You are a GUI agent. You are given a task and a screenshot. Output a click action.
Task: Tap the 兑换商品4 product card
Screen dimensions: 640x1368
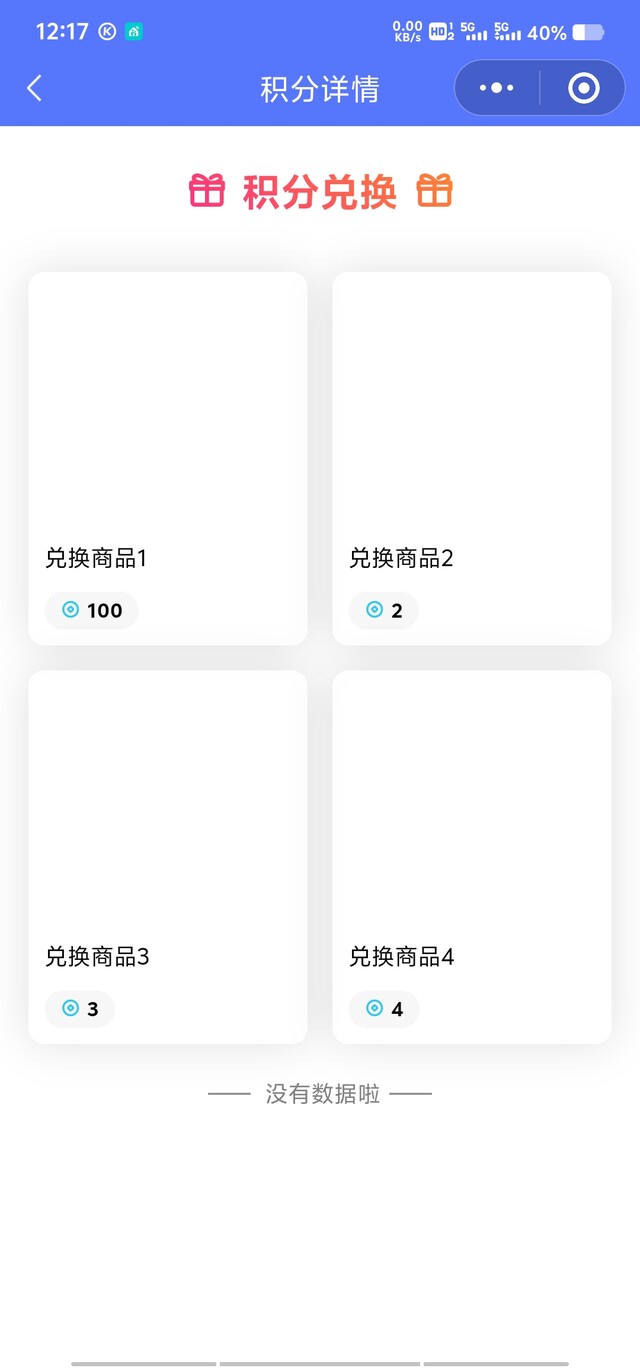coord(471,856)
